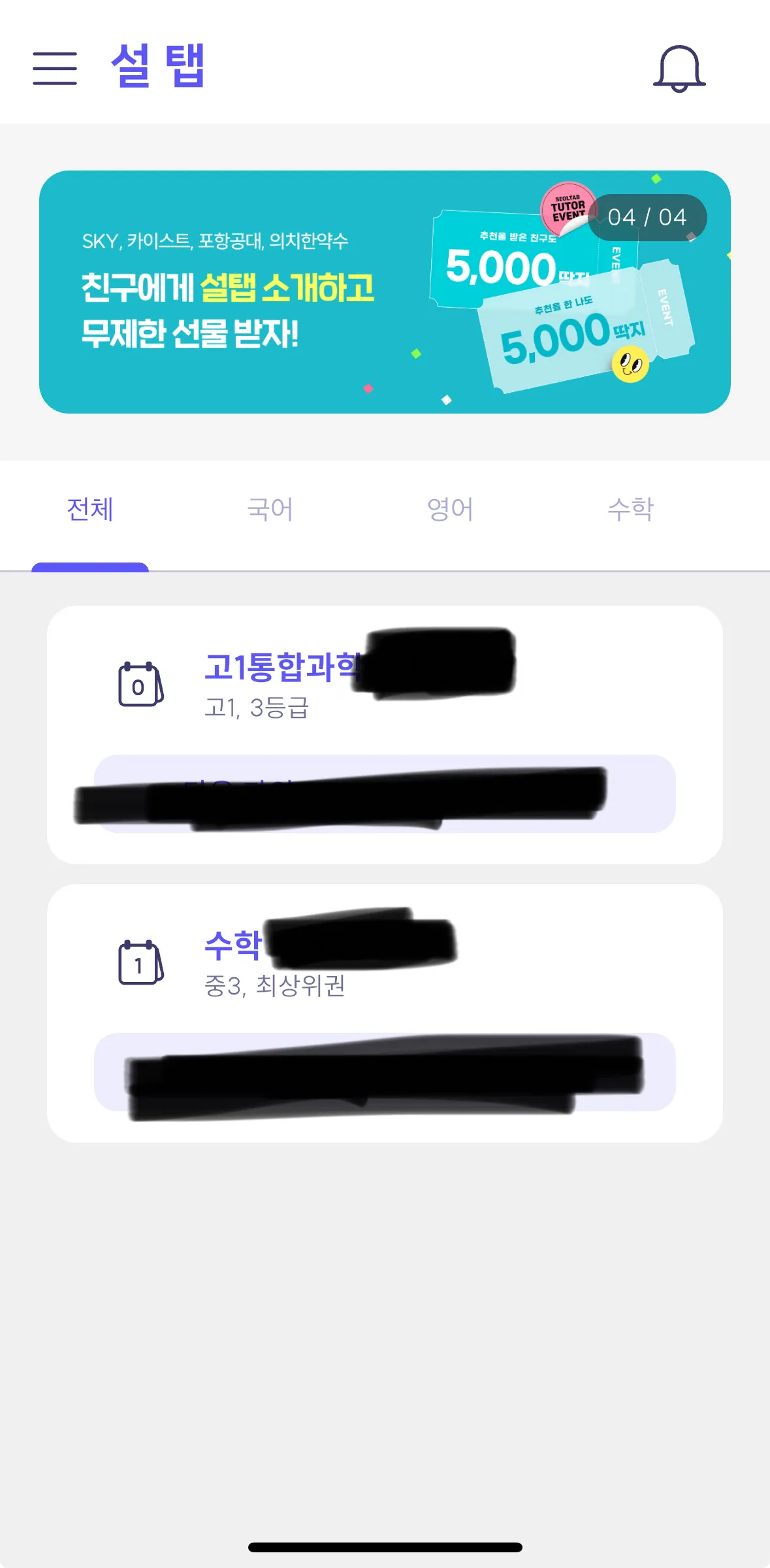Tap the 04 / 04 banner page indicator

tap(649, 218)
